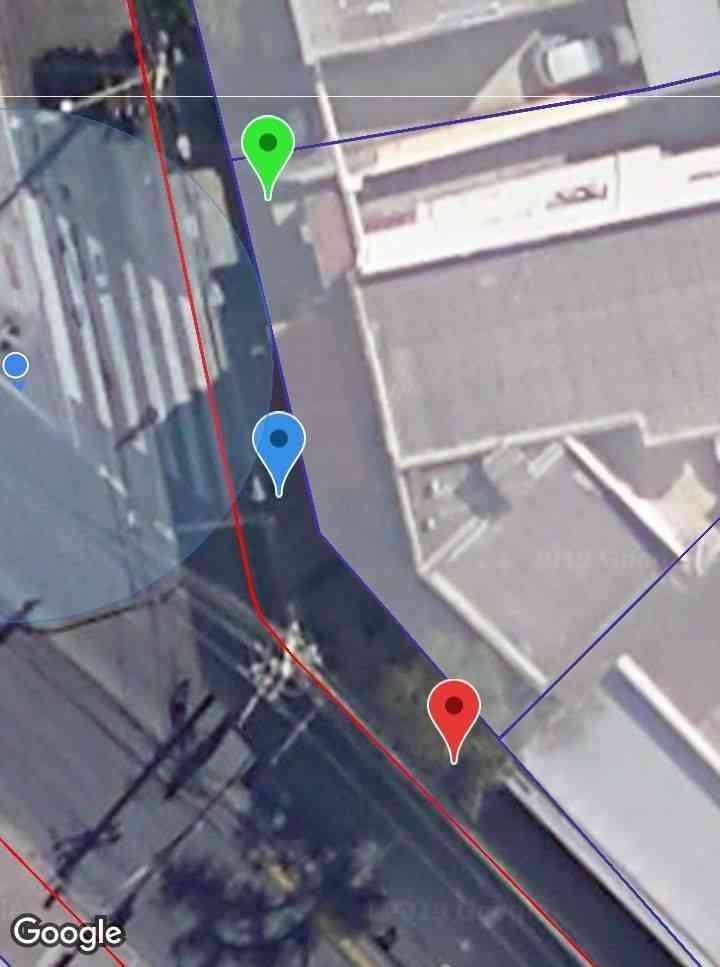Tap the blue current location dot
This screenshot has height=967, width=720.
pyautogui.click(x=15, y=366)
